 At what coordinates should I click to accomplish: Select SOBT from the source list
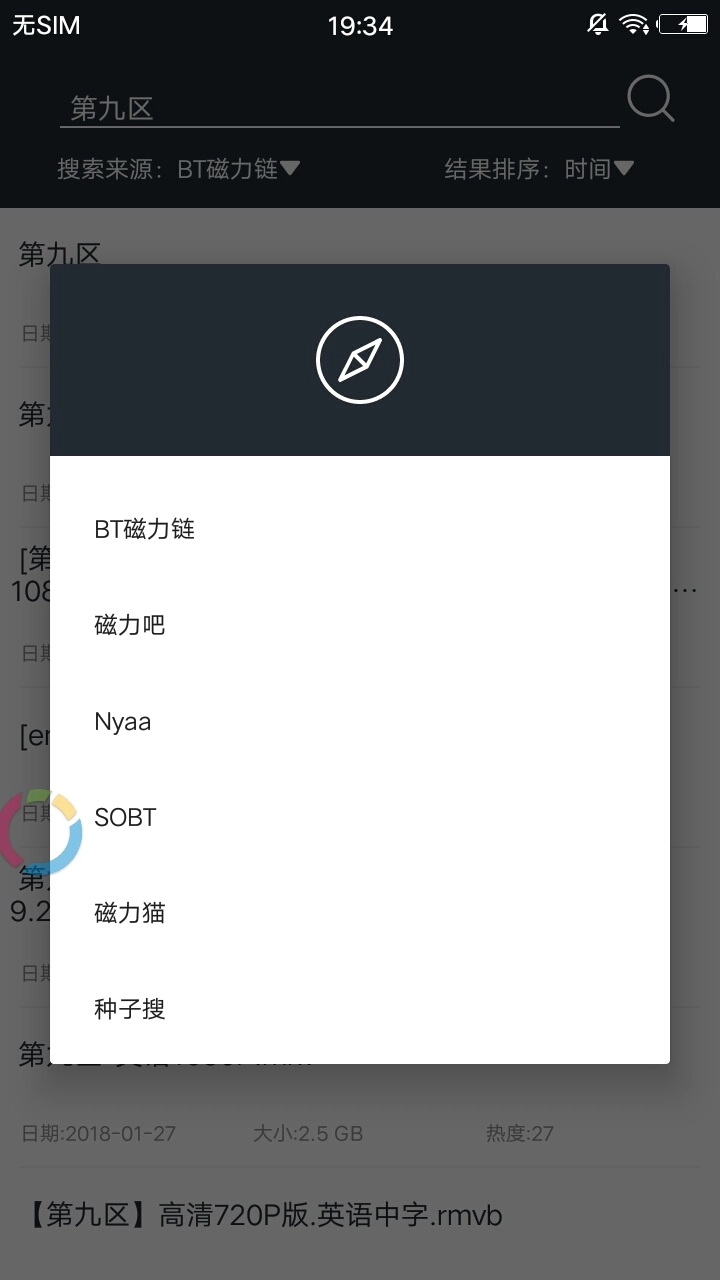click(x=125, y=817)
